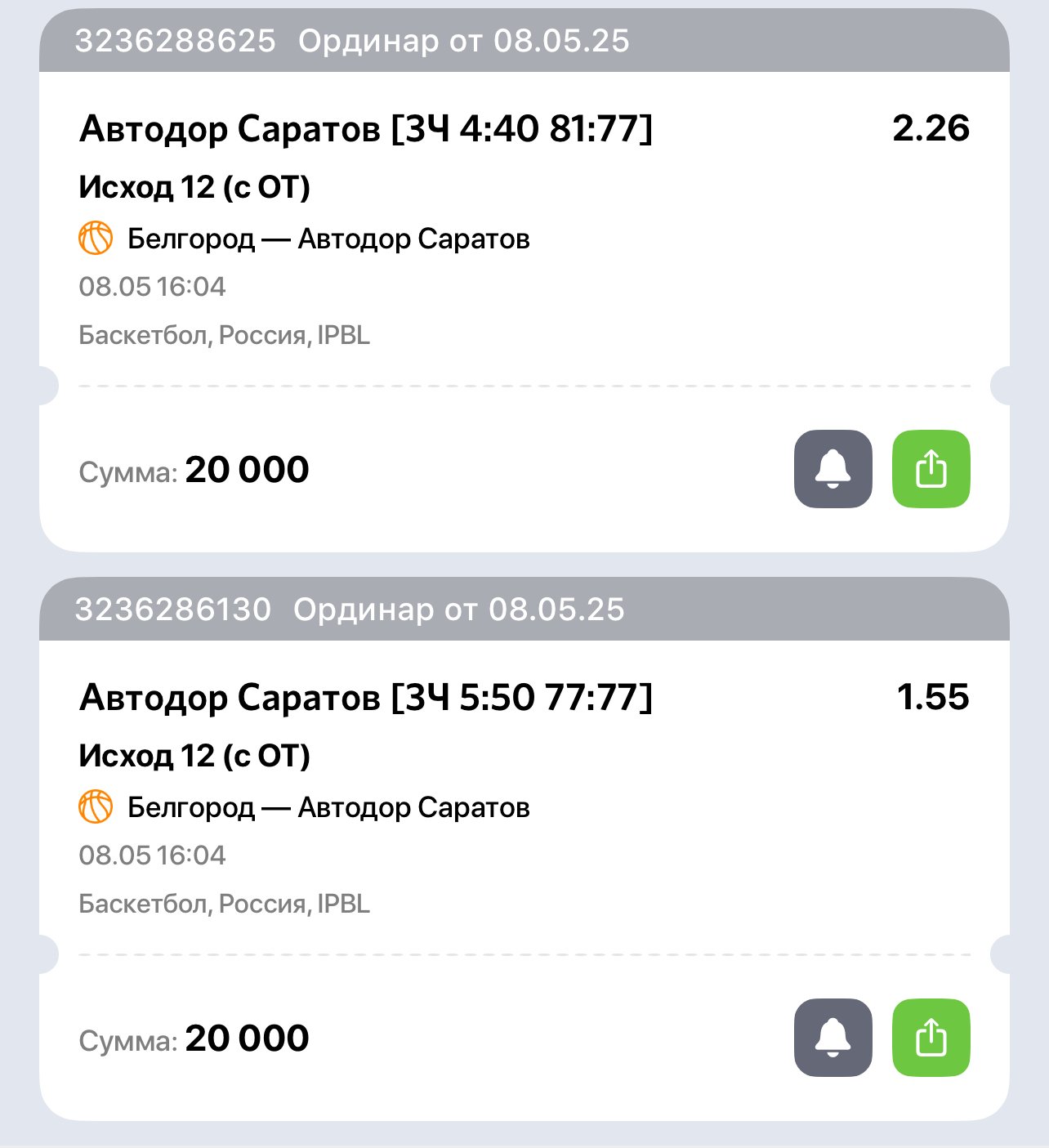Tap the bell on bet 3236286130

point(833,1038)
